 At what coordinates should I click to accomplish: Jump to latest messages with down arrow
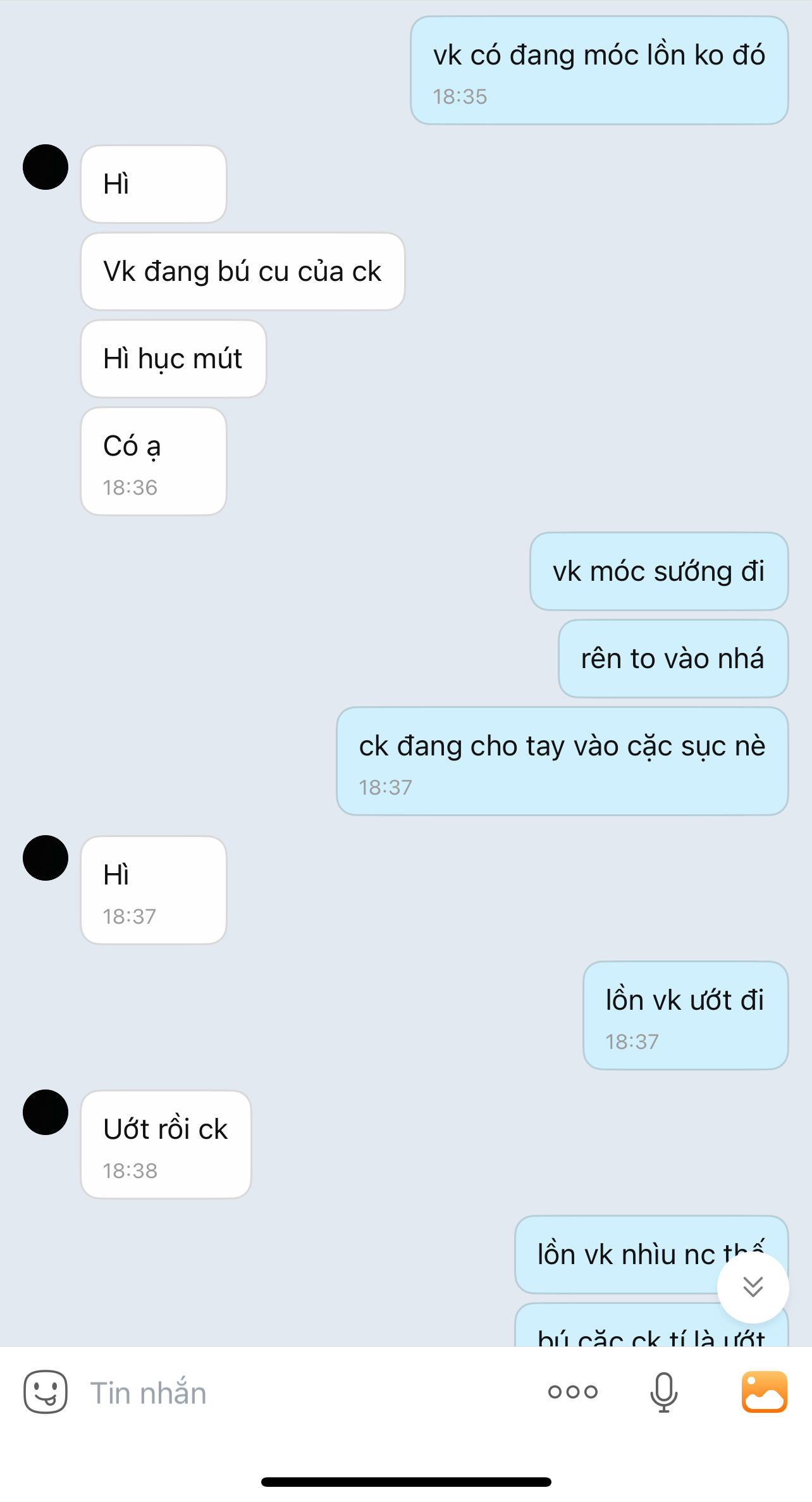(753, 1287)
